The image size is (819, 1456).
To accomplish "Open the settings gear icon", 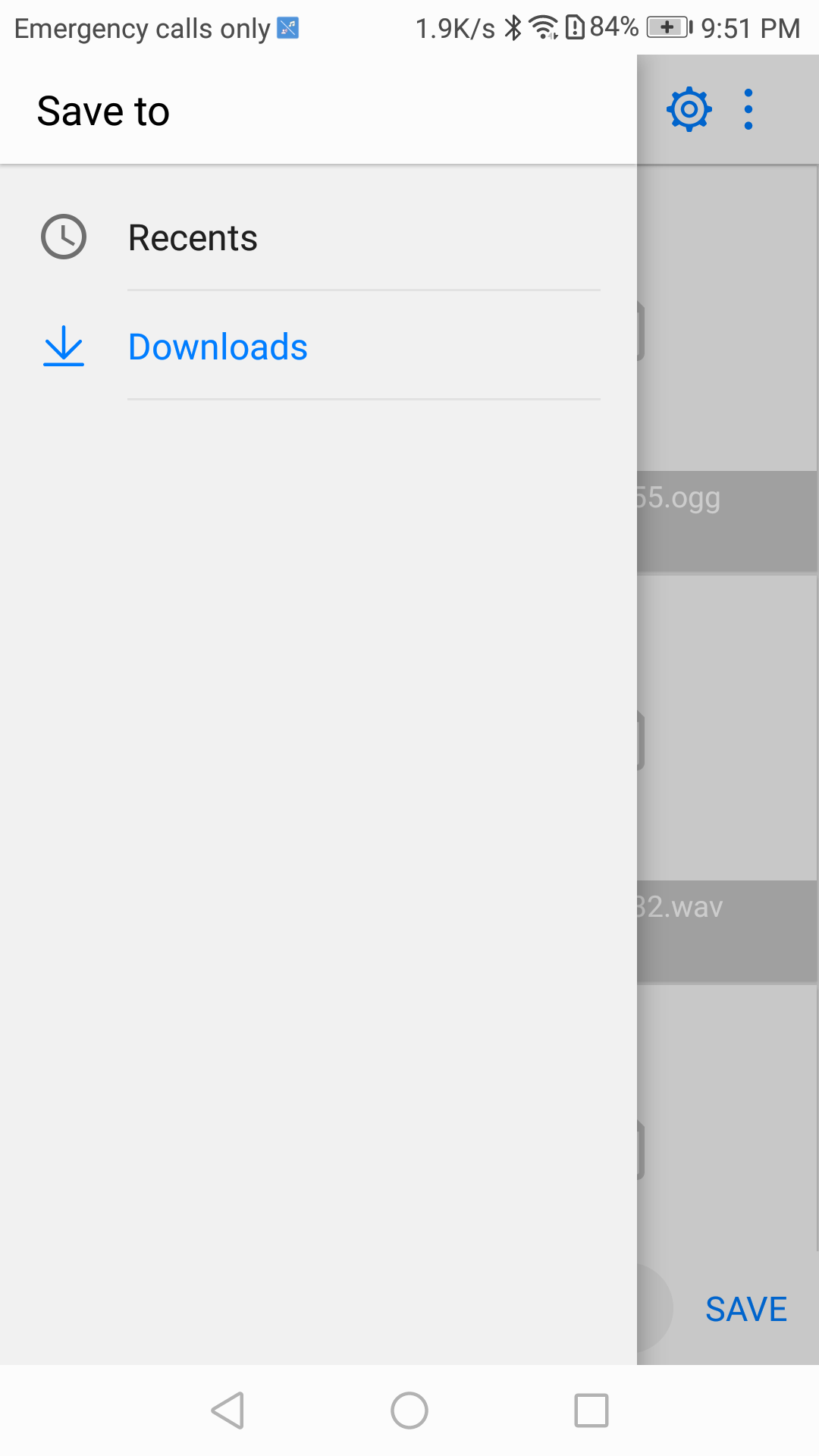I will (x=689, y=110).
